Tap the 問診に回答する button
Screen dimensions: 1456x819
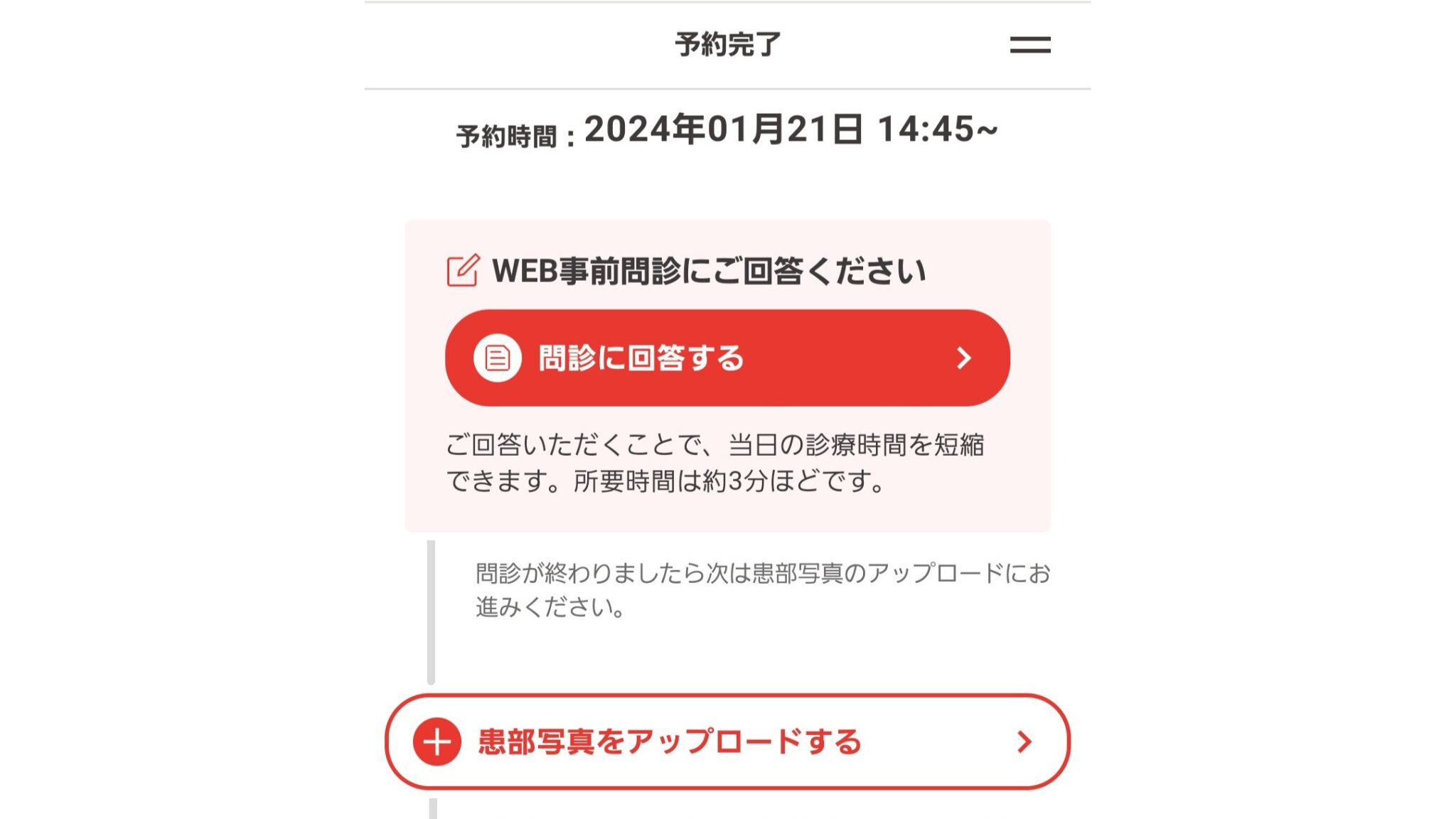point(727,358)
